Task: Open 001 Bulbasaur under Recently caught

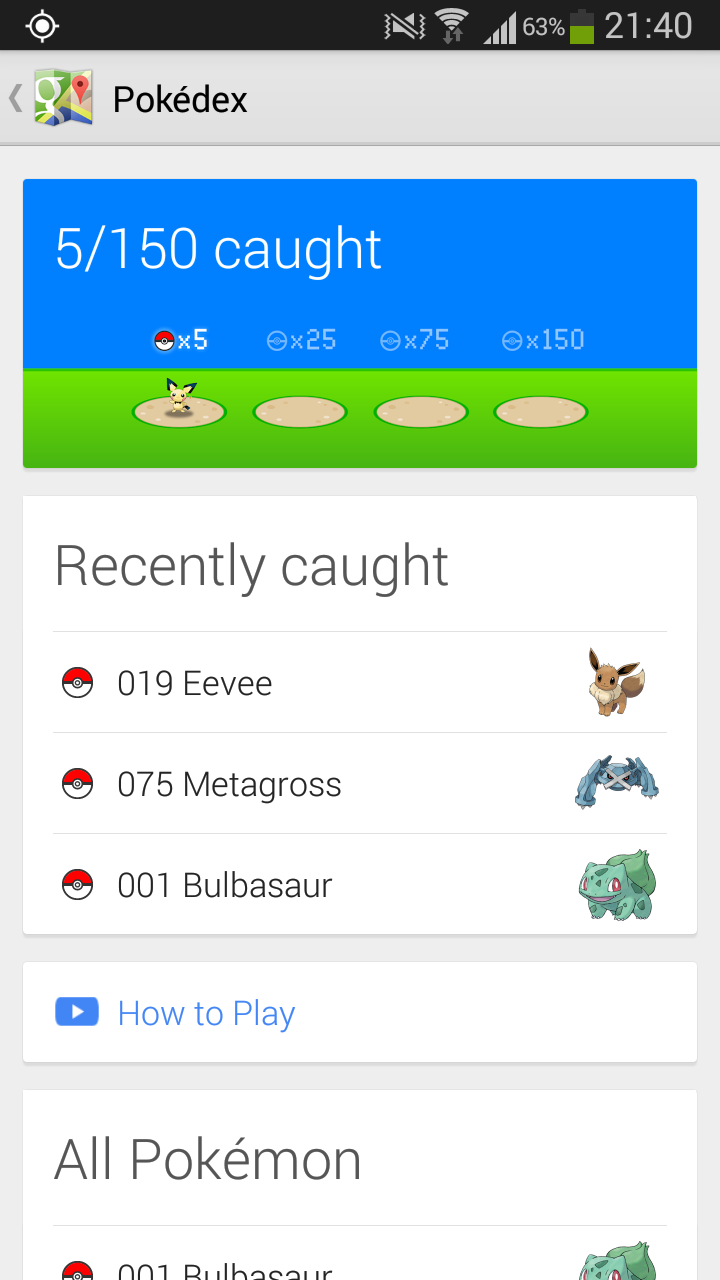Action: [360, 885]
